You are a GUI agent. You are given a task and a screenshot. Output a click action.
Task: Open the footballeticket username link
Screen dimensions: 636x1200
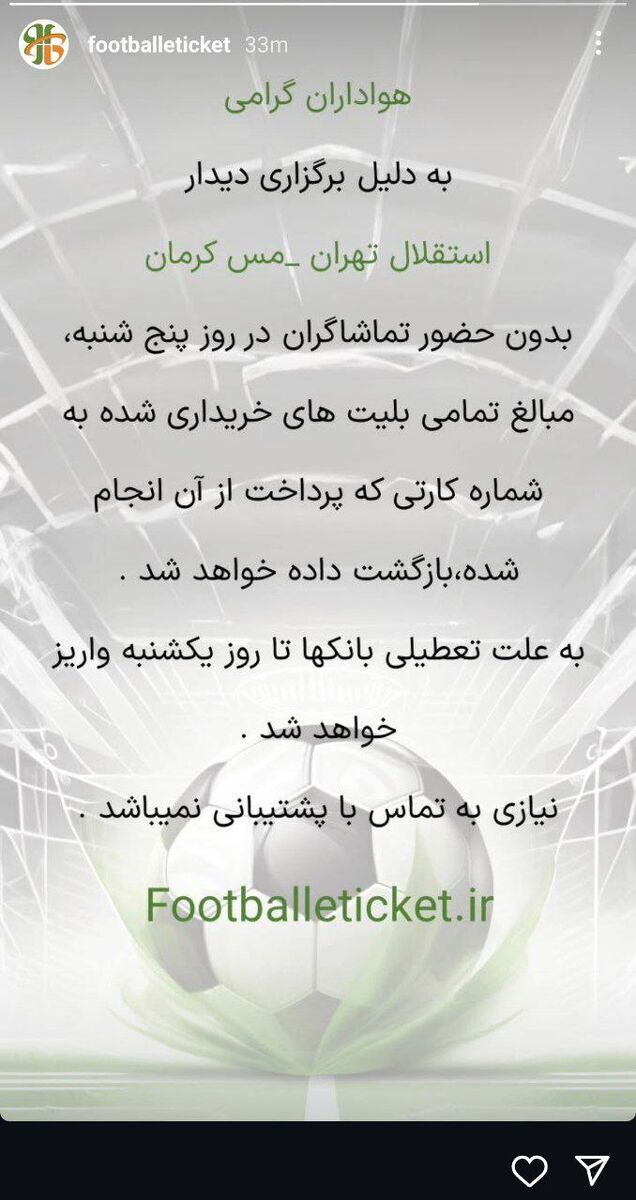159,45
